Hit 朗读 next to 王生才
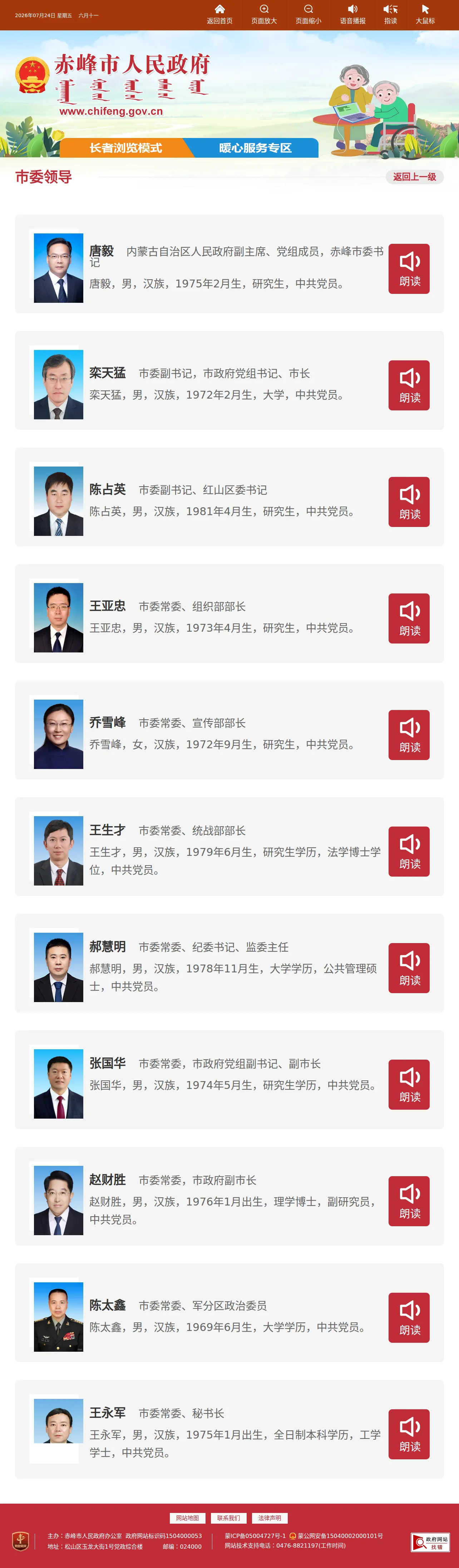The width and height of the screenshot is (459, 1568). click(x=409, y=852)
